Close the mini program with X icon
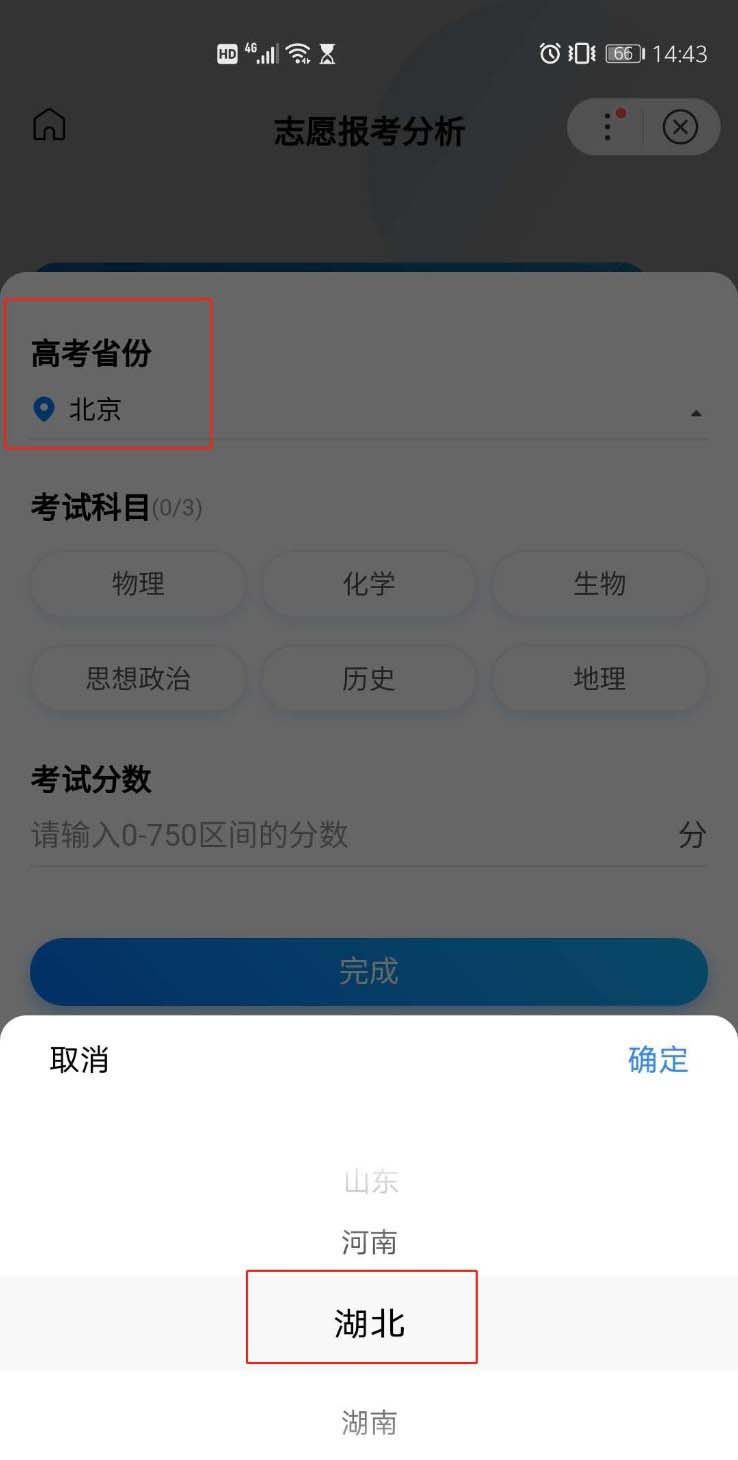Screen dimensions: 738x1460 point(680,127)
